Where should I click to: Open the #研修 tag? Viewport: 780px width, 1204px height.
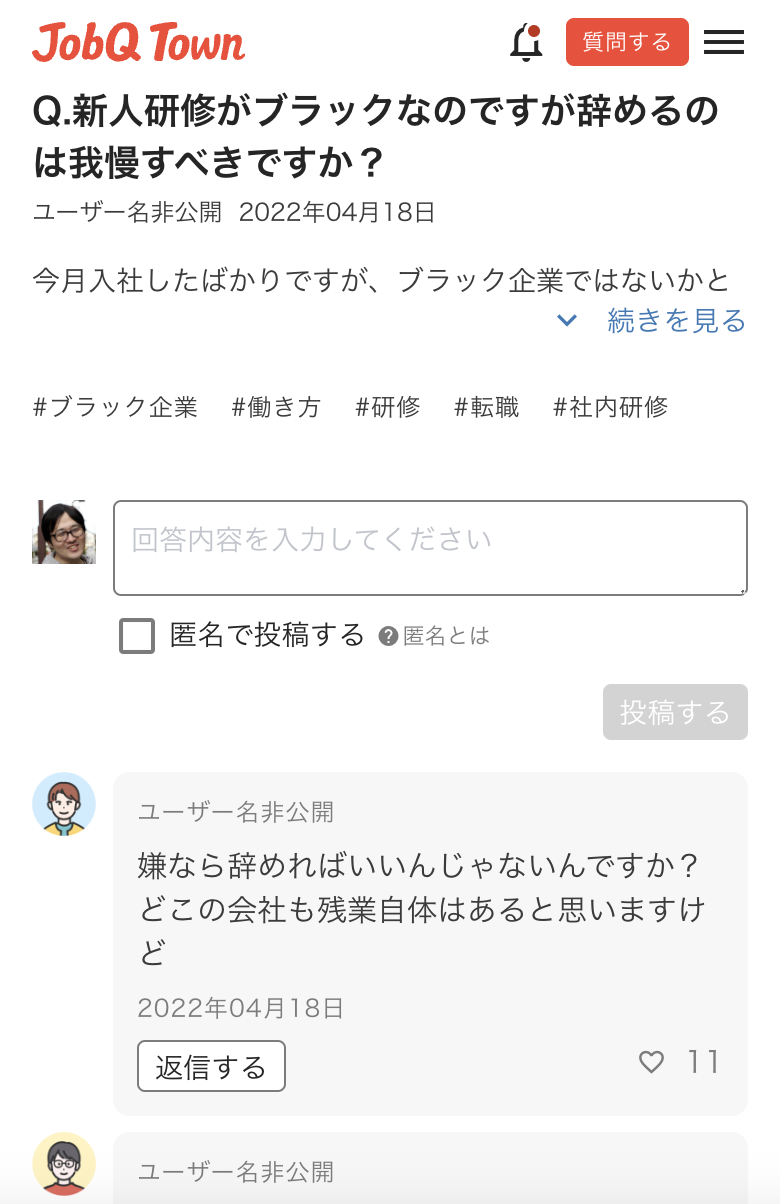pyautogui.click(x=388, y=407)
